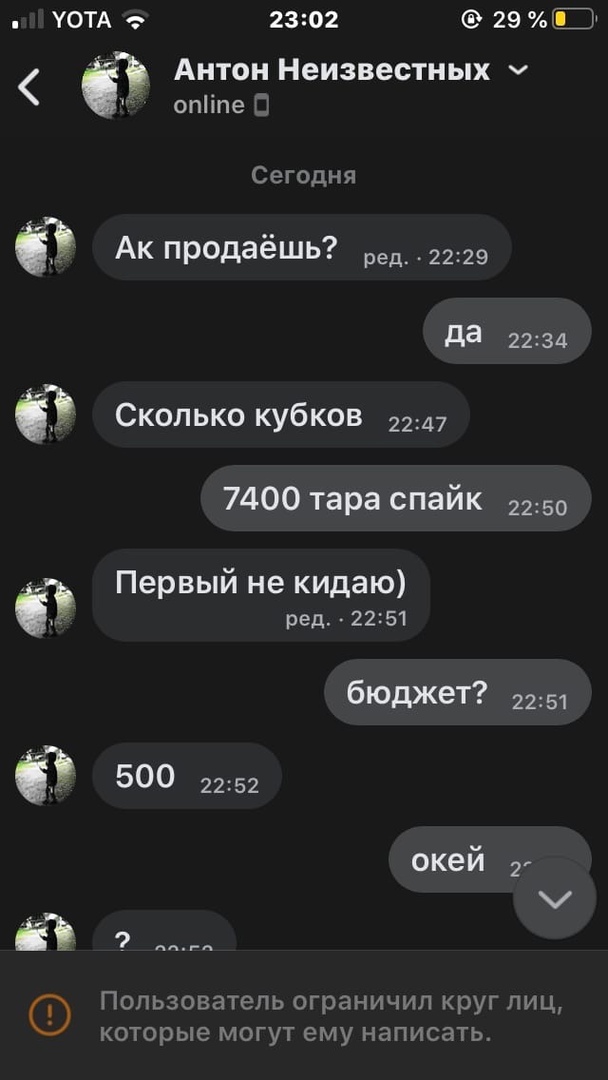Tap the avatar beside the "500" message
Viewport: 608px width, 1080px height.
46,775
